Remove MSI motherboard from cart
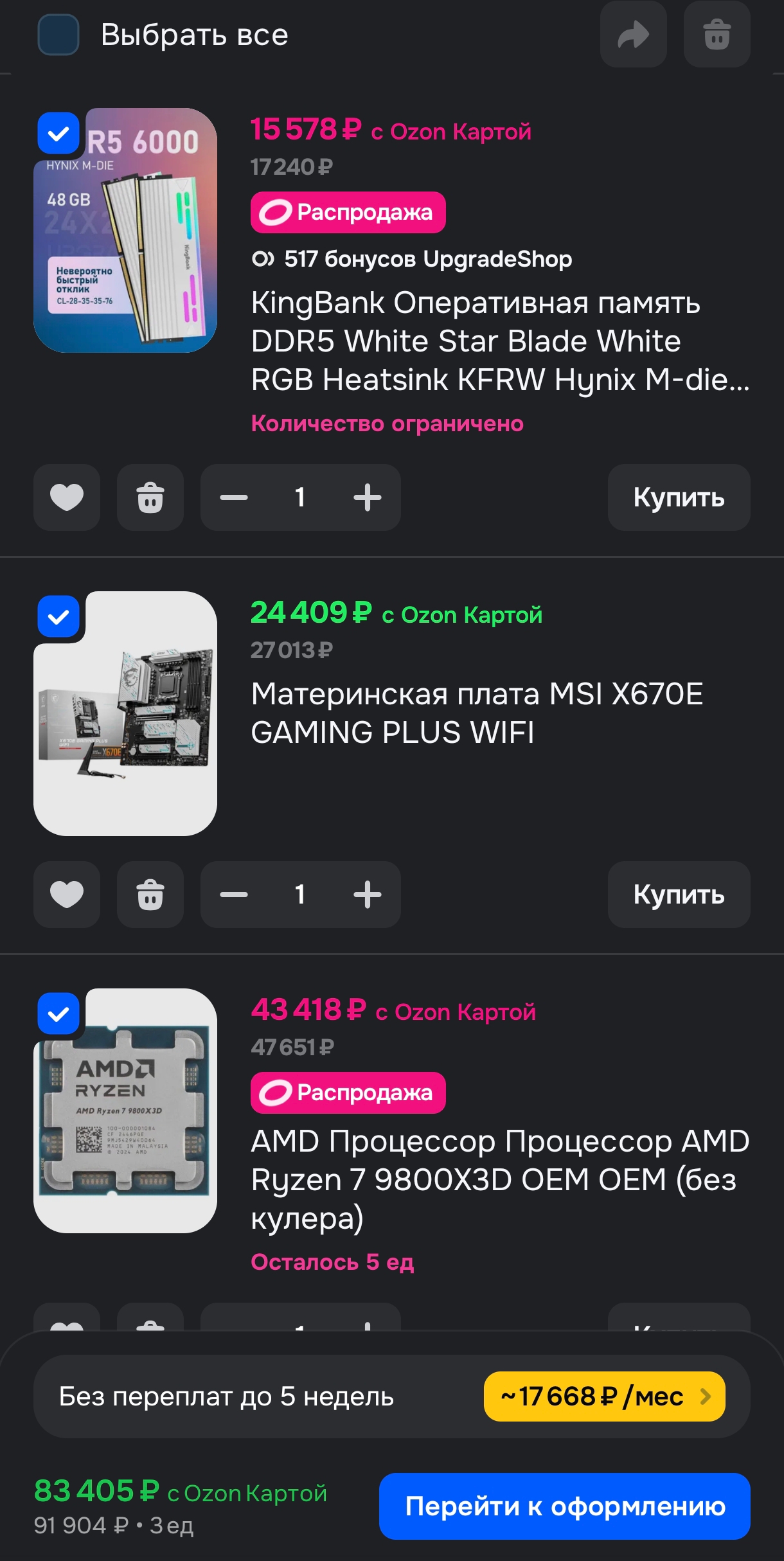The width and height of the screenshot is (784, 1561). click(x=150, y=895)
